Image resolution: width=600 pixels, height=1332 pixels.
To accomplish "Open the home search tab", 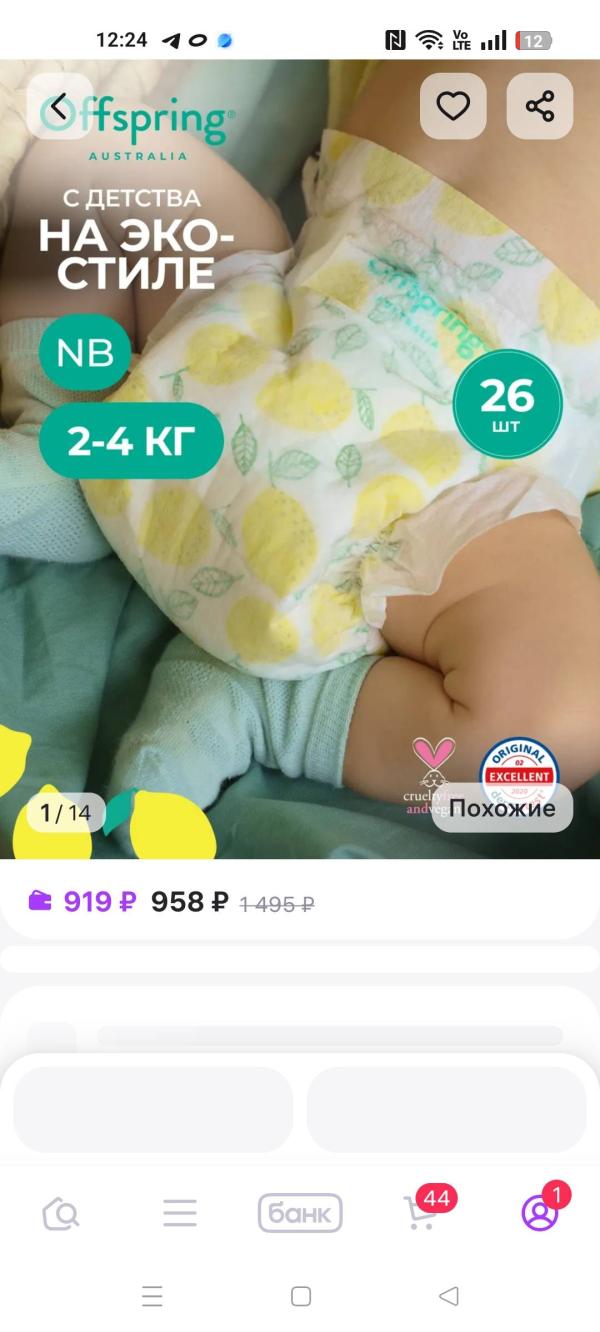I will pos(61,1214).
